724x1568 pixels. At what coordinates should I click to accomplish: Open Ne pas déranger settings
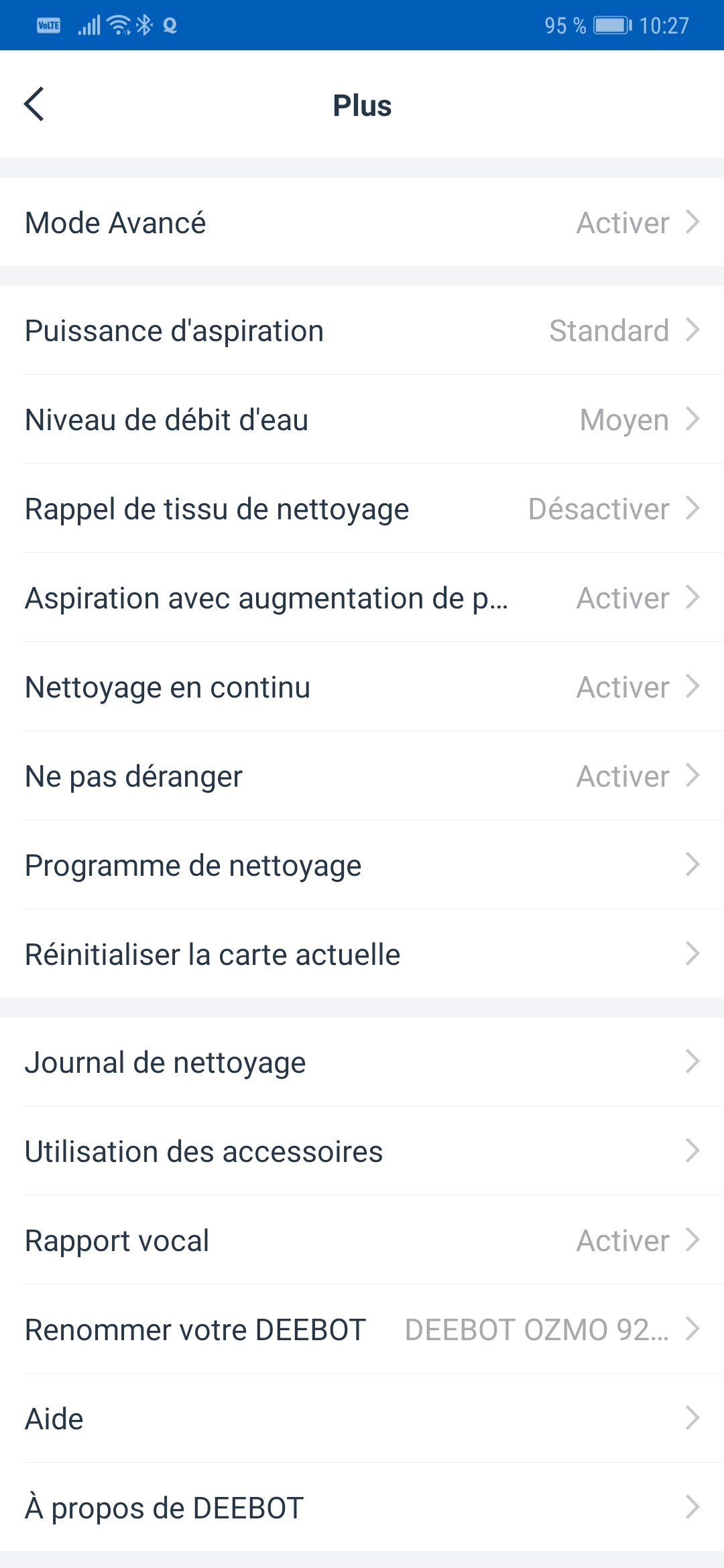click(362, 775)
